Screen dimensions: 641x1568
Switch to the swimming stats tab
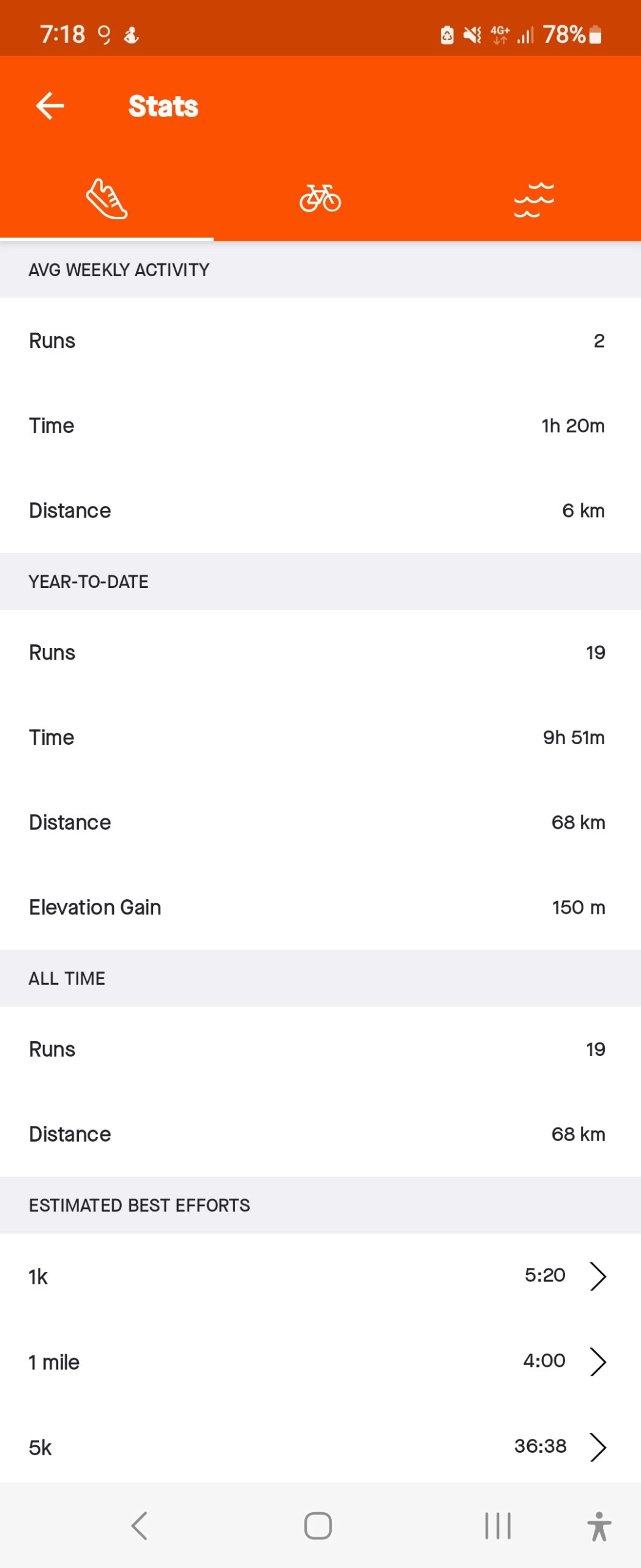(534, 199)
